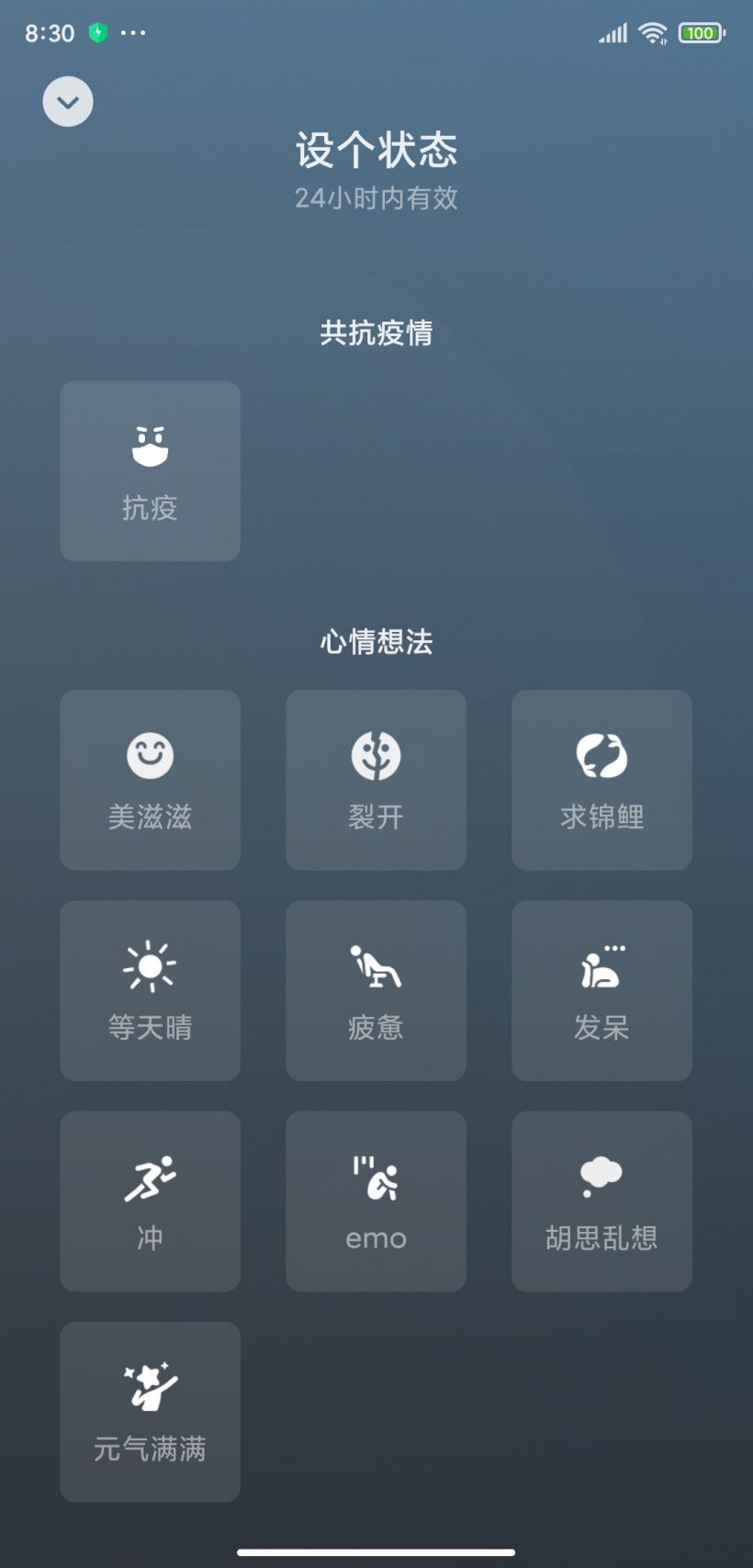The image size is (753, 1568).
Task: Tap the 共抗疫情 section header
Action: (376, 333)
